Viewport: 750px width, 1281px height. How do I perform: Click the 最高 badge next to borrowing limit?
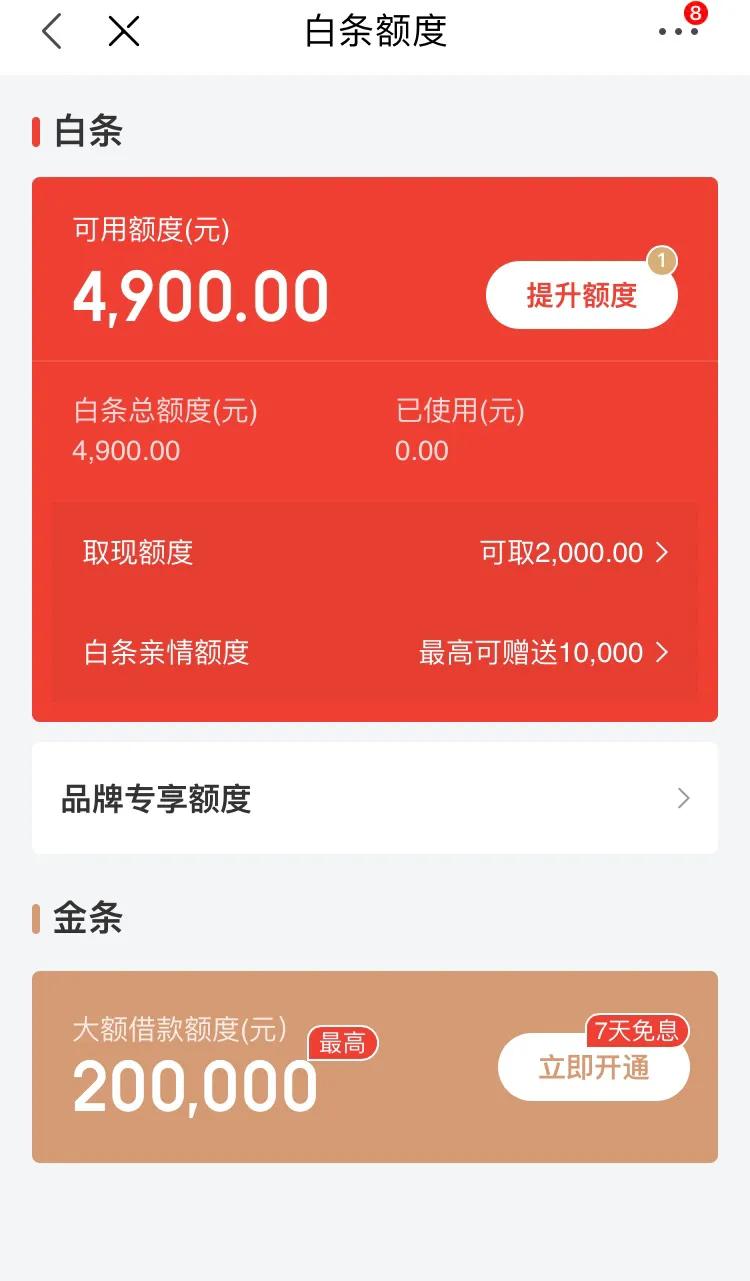[x=344, y=1043]
